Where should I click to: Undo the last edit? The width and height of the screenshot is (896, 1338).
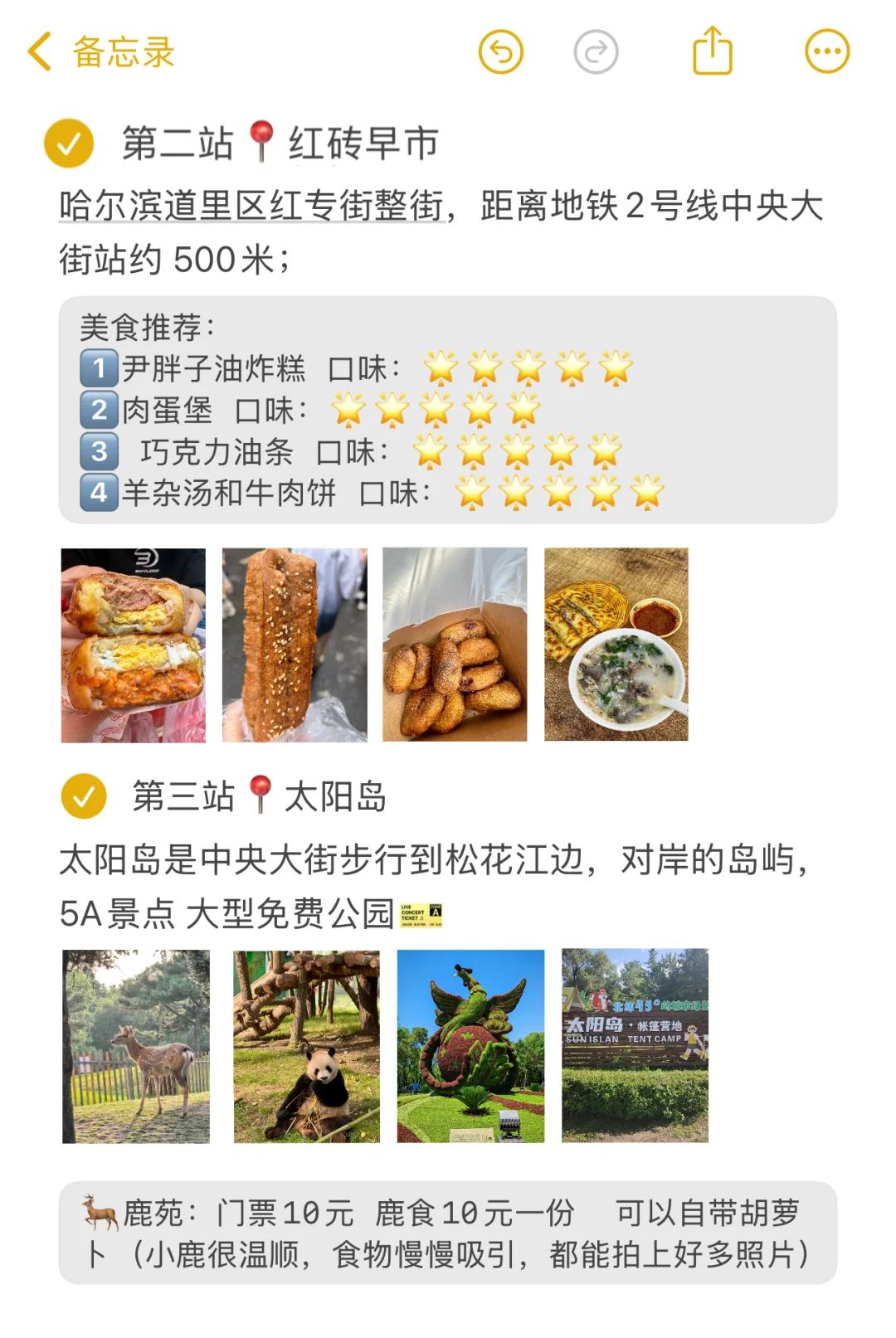point(501,52)
